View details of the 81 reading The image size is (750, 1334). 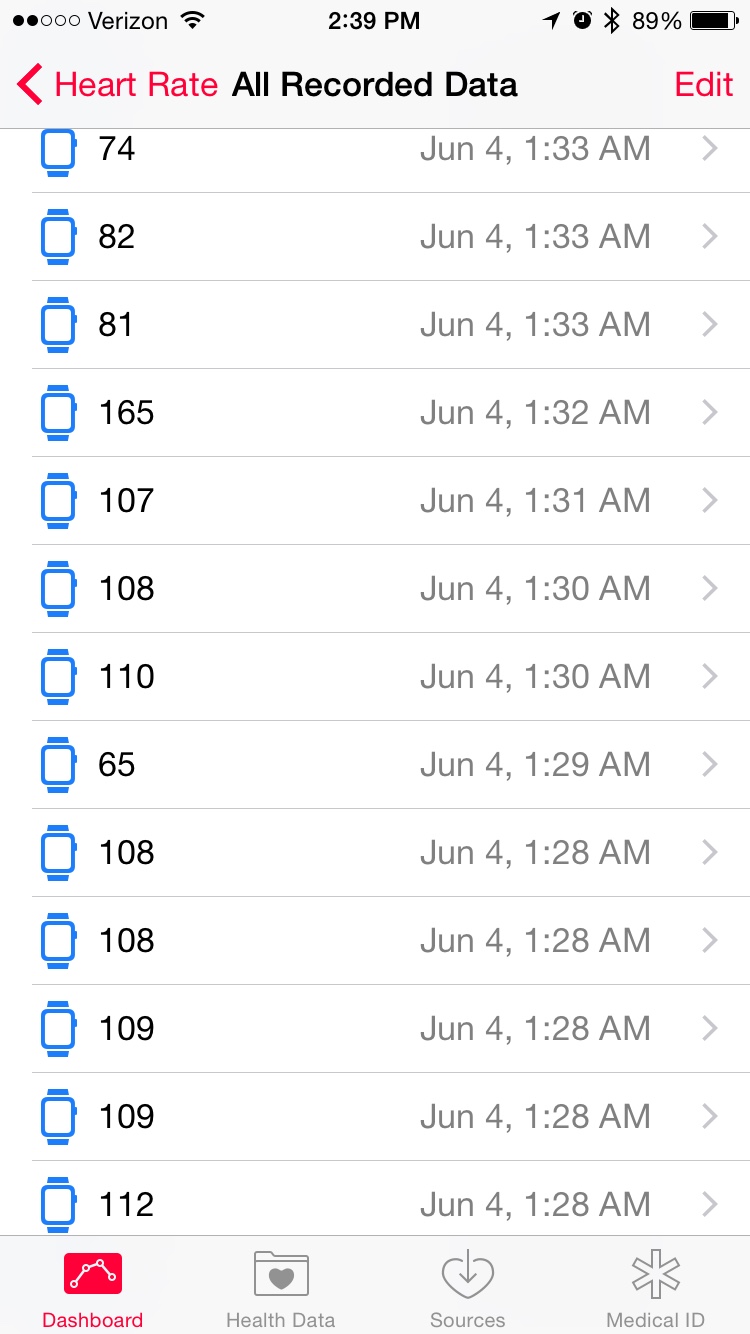[x=390, y=325]
